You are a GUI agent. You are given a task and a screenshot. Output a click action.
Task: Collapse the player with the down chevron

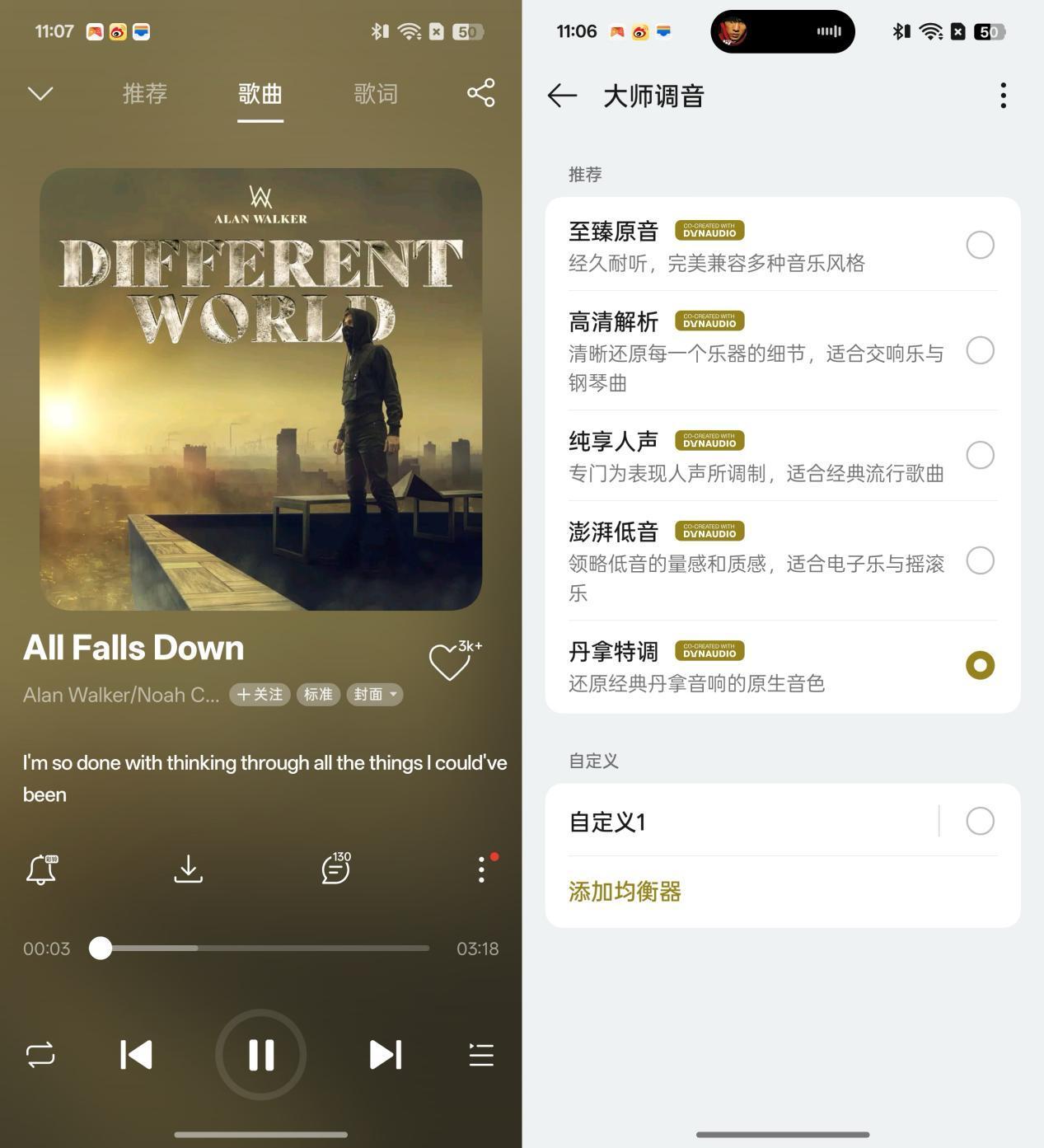click(x=40, y=94)
